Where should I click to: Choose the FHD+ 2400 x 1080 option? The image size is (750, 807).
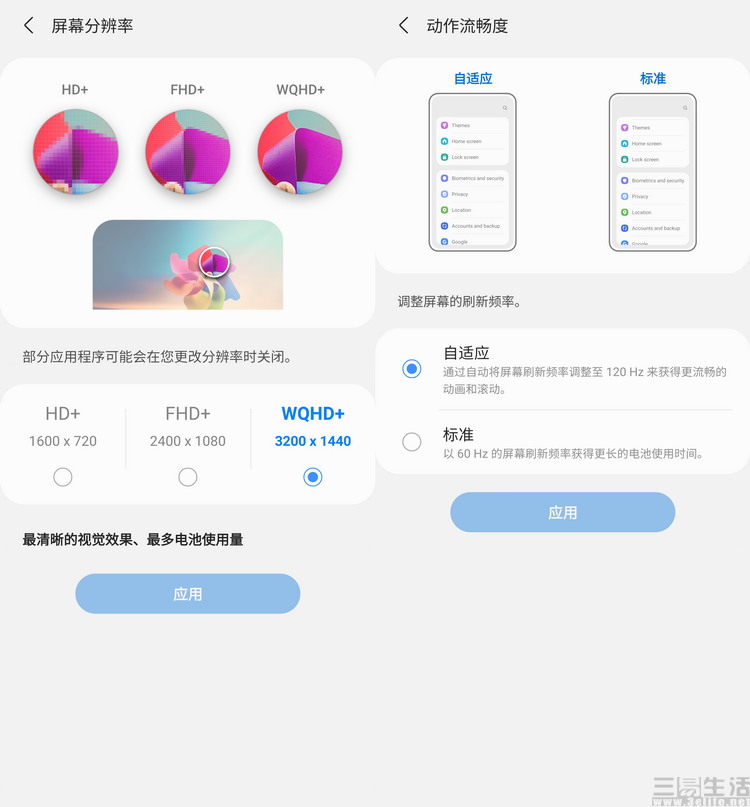[x=188, y=477]
